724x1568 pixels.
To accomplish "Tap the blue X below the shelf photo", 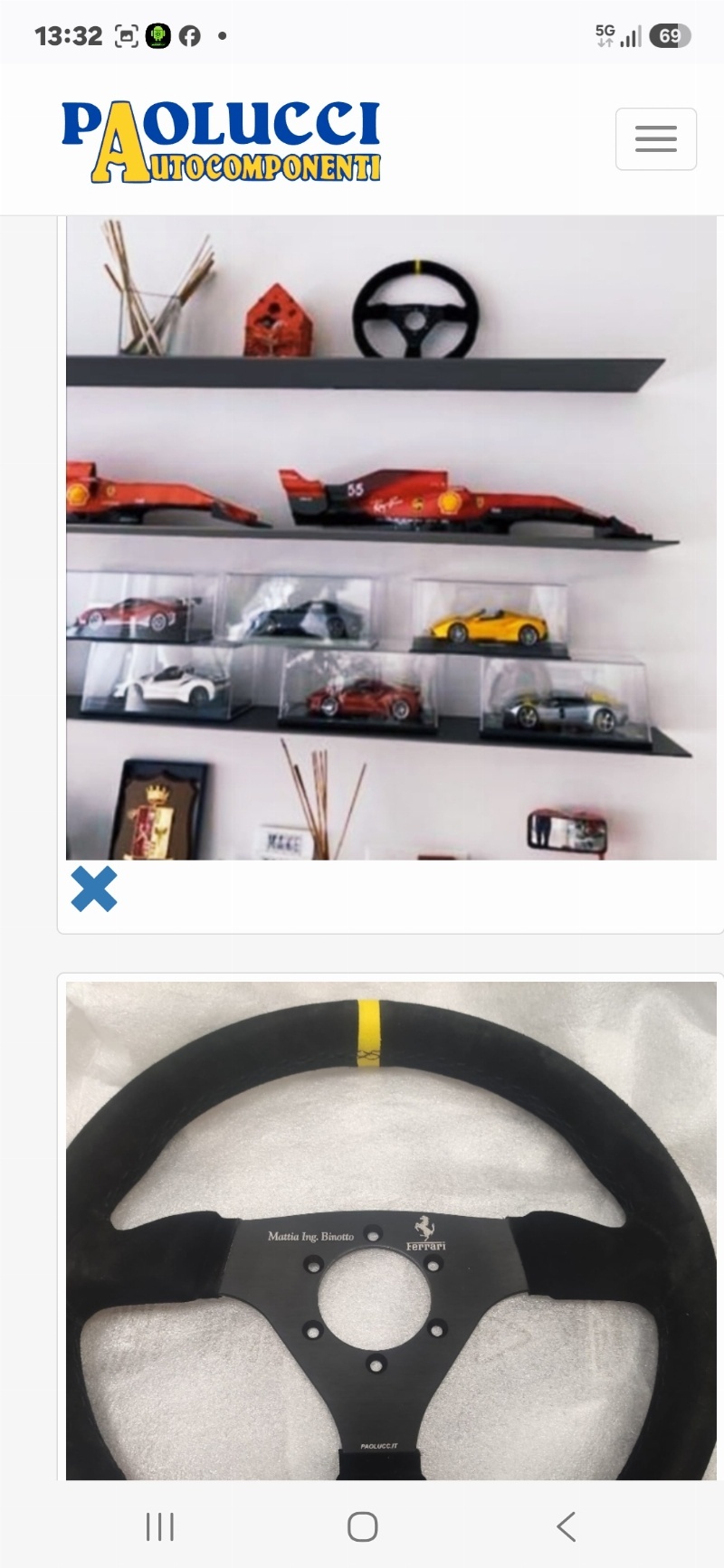I will 94,889.
